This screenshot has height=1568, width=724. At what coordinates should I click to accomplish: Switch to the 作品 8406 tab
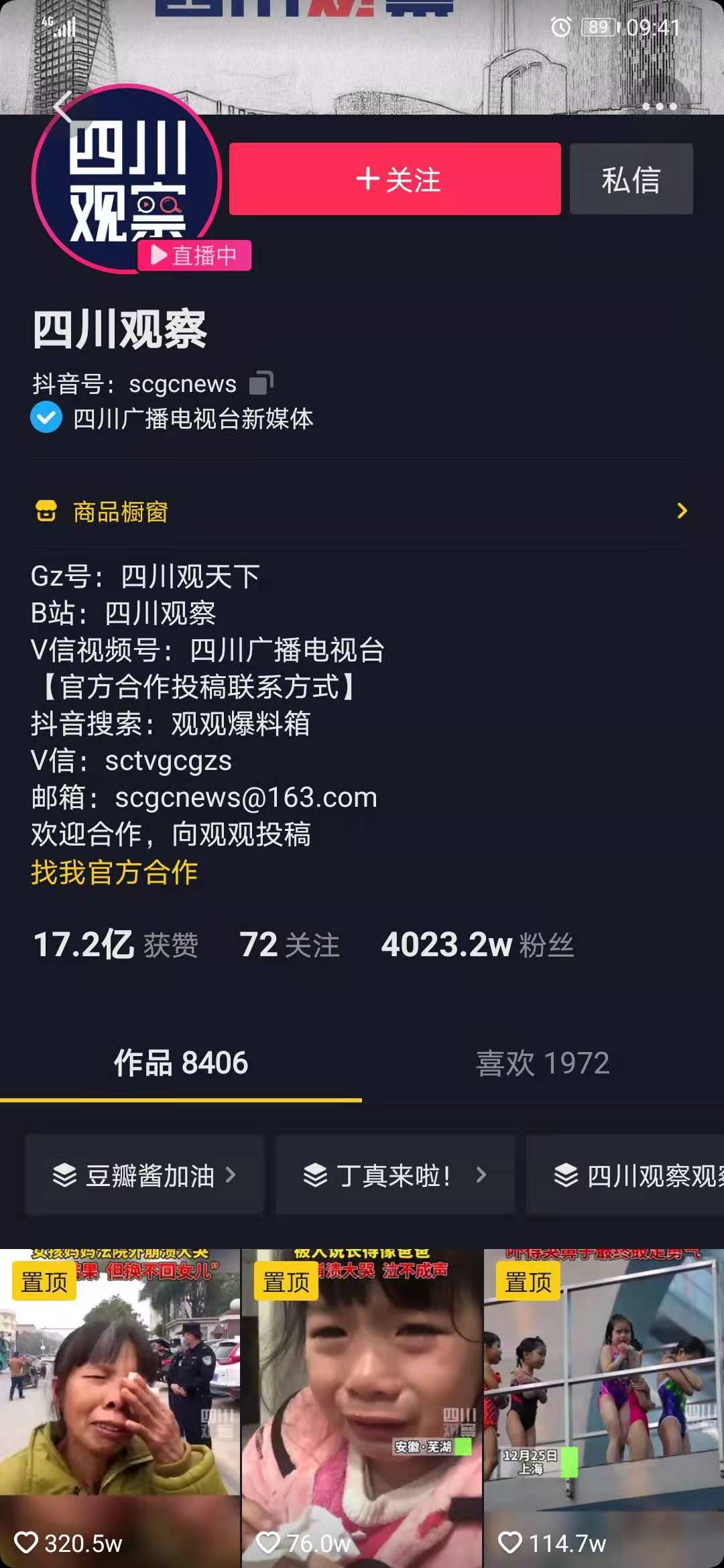pyautogui.click(x=180, y=1063)
